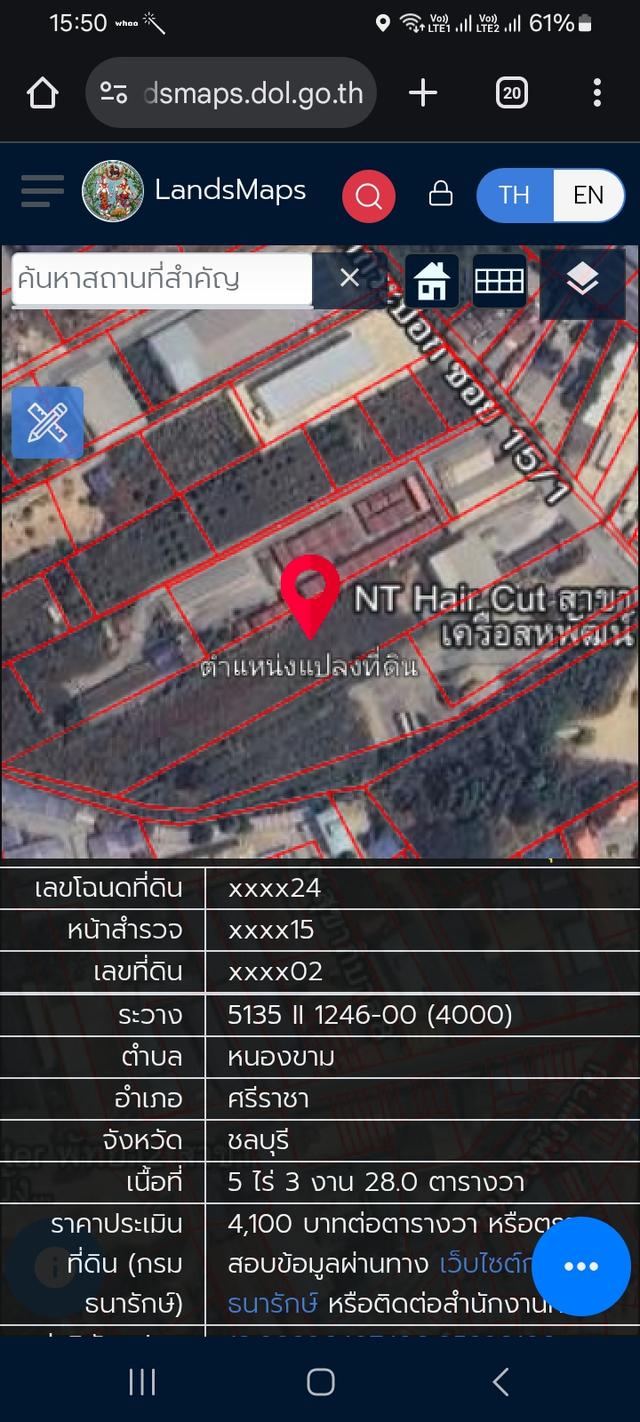The width and height of the screenshot is (640, 1422).
Task: Open the browser overflow menu
Action: click(597, 94)
